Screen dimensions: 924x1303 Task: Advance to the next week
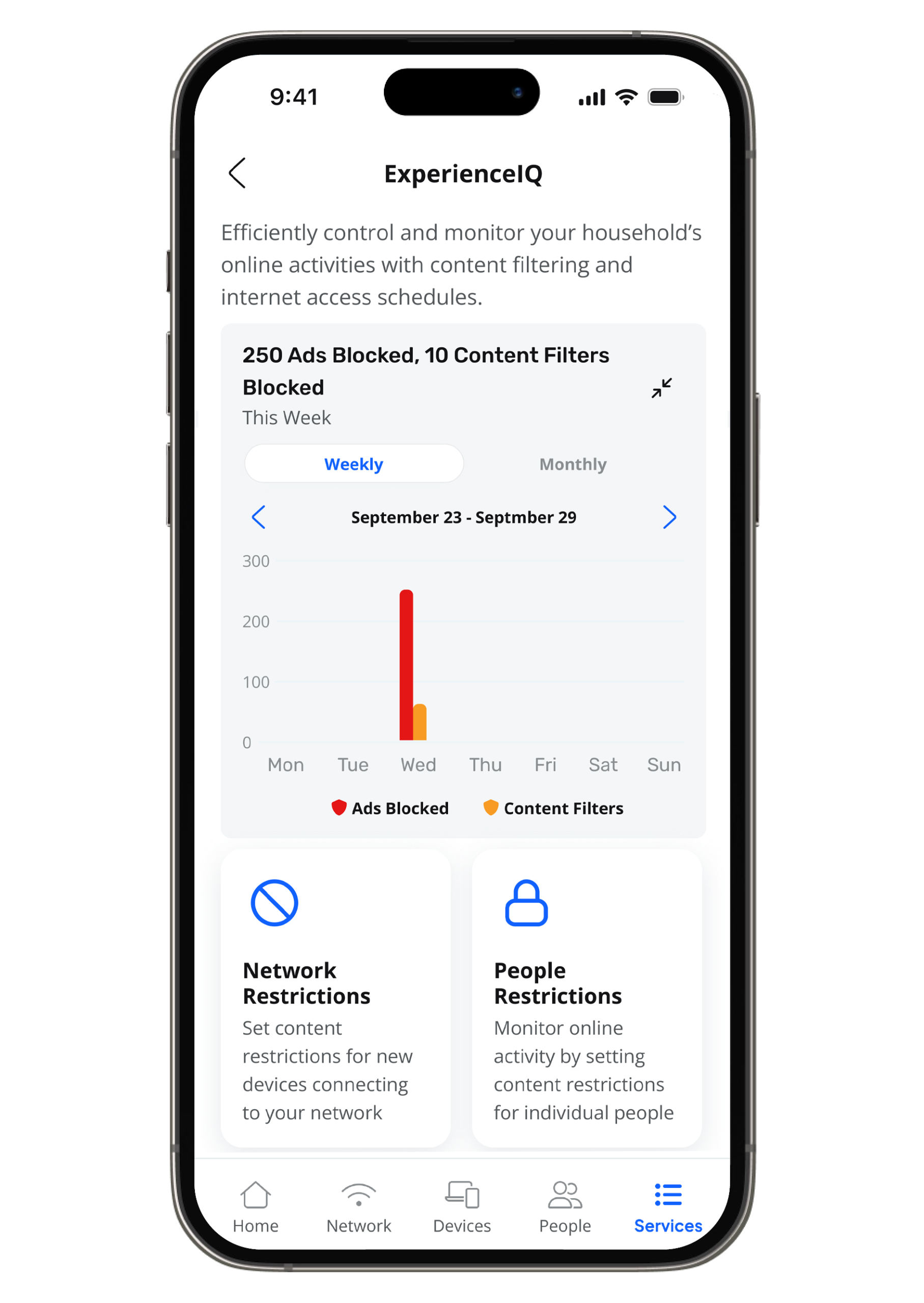click(x=669, y=517)
